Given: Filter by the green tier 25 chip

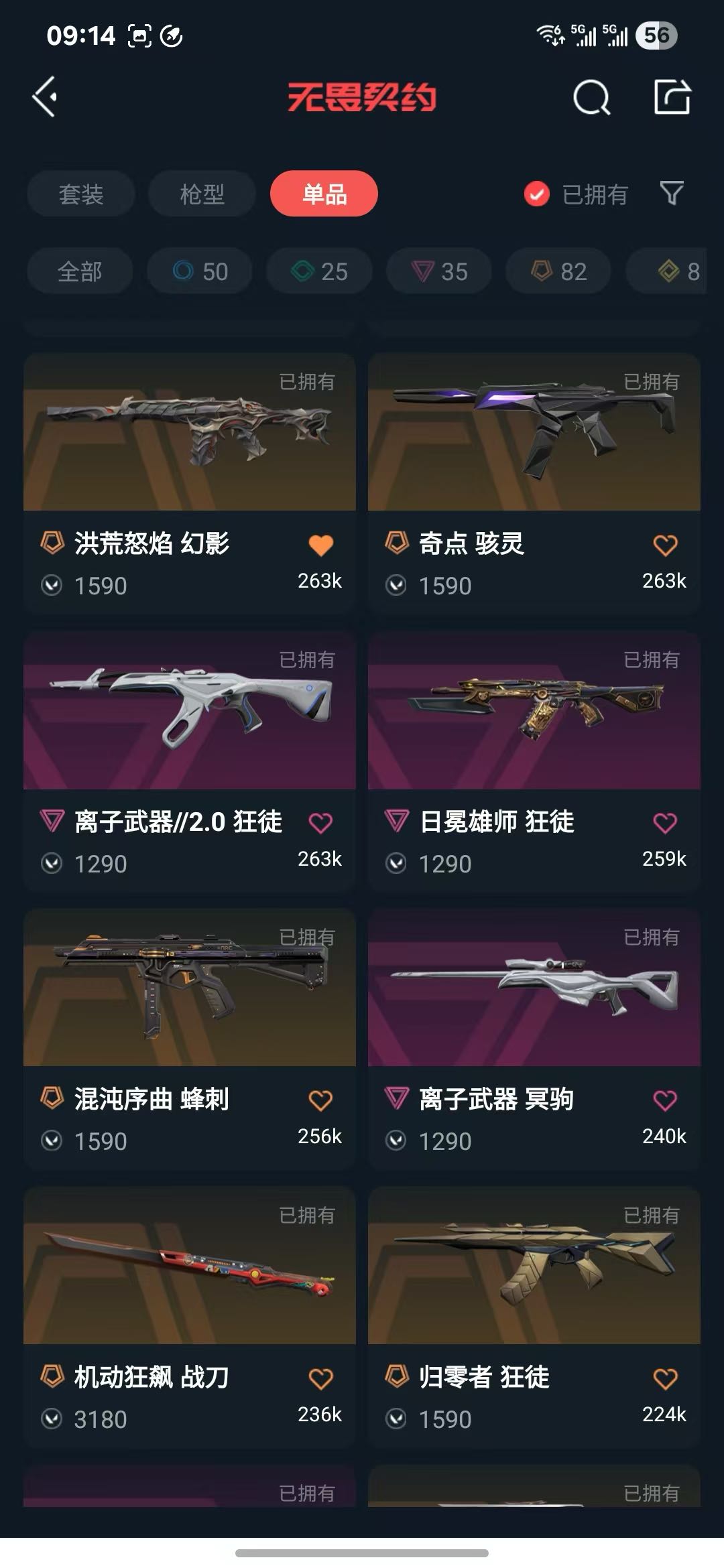Looking at the screenshot, I should tap(319, 271).
